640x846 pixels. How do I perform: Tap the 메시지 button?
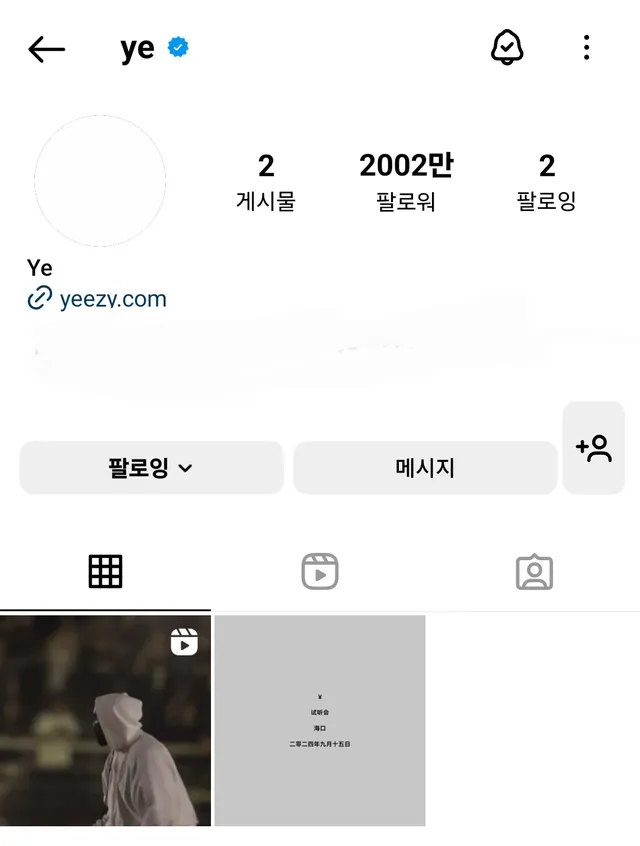click(x=424, y=467)
